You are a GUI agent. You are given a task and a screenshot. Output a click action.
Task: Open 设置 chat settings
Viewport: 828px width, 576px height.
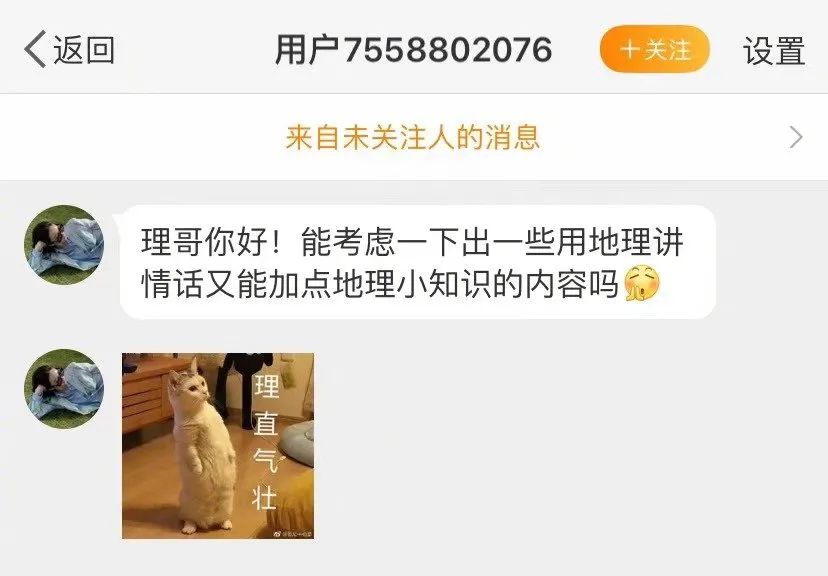[x=773, y=50]
